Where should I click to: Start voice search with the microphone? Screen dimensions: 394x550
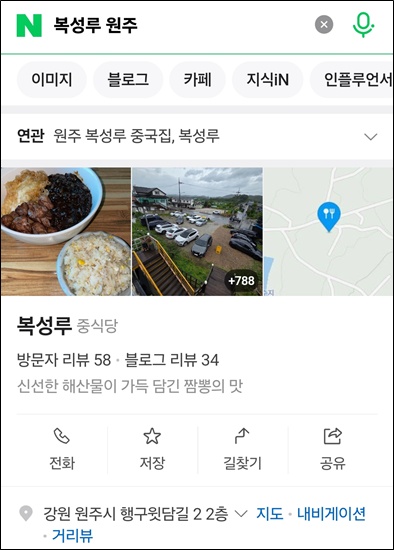(x=363, y=25)
